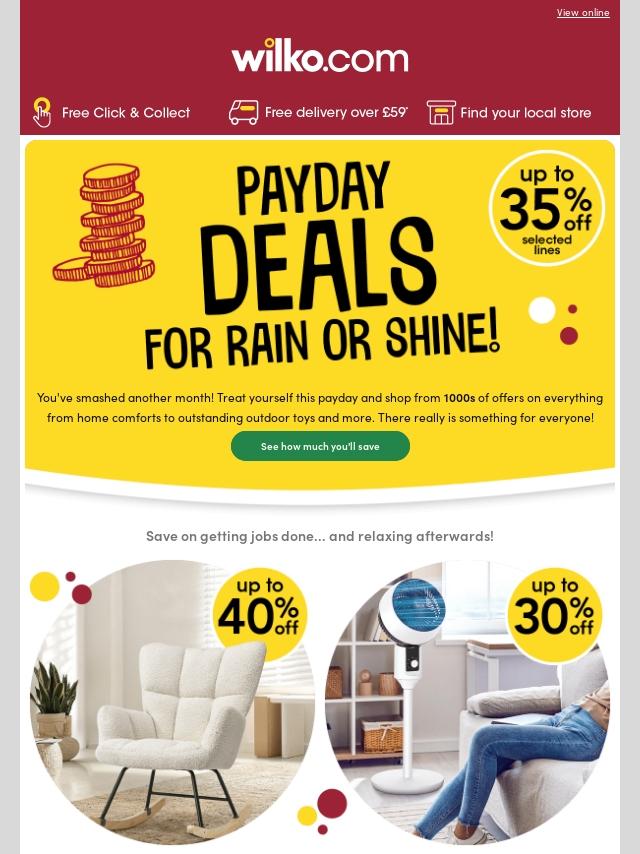This screenshot has height=854, width=640.
Task: Open the up to 30% off fan tile
Action: click(x=467, y=702)
